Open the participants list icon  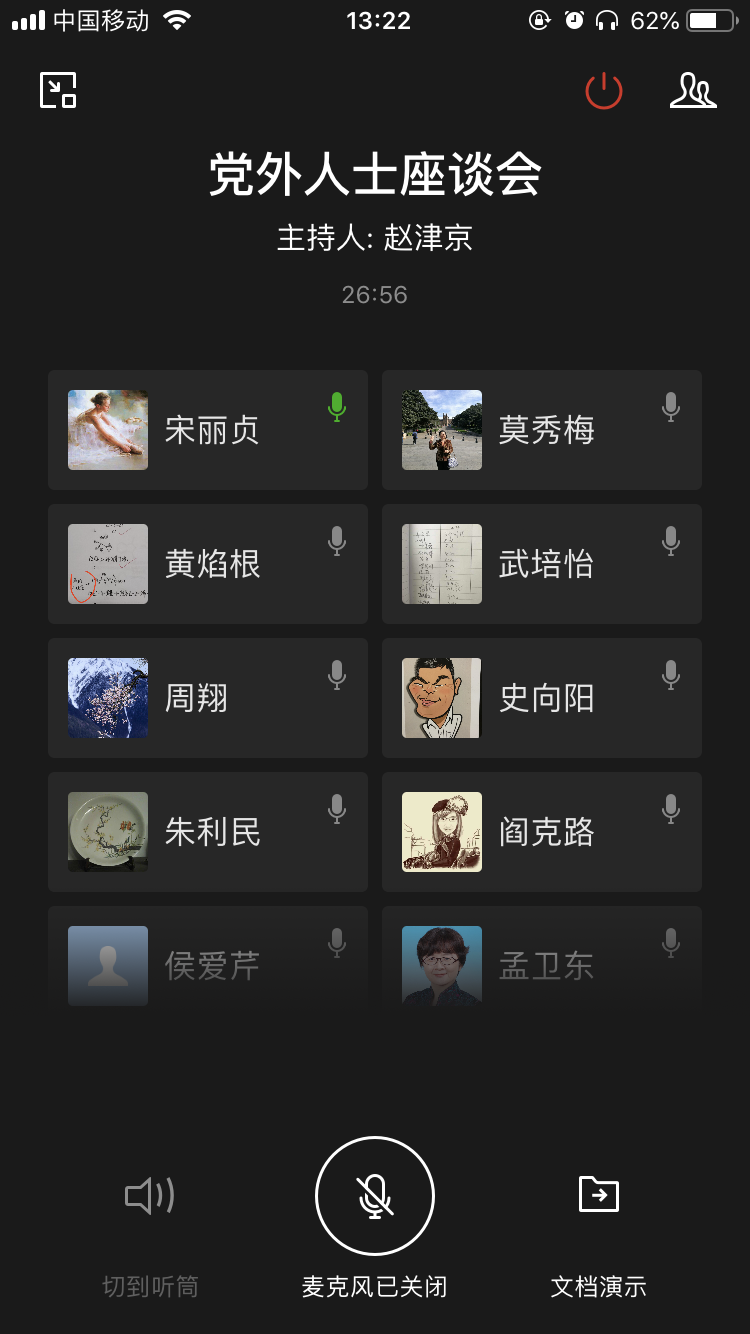(x=693, y=91)
